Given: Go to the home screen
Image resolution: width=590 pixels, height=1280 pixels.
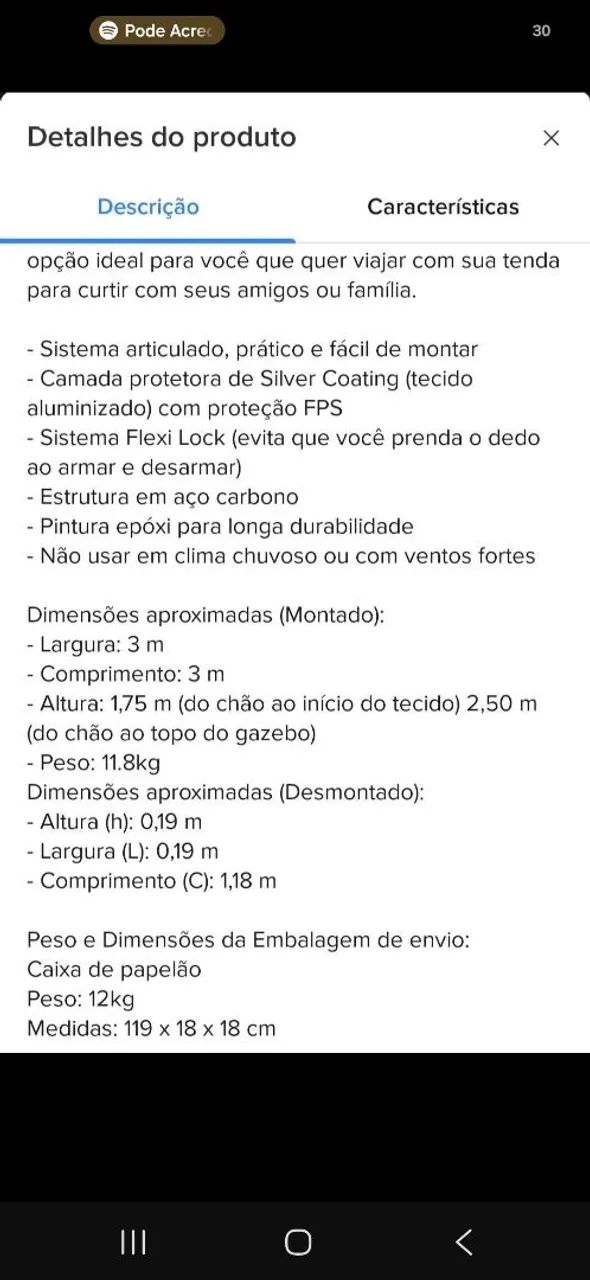Looking at the screenshot, I should point(298,1242).
